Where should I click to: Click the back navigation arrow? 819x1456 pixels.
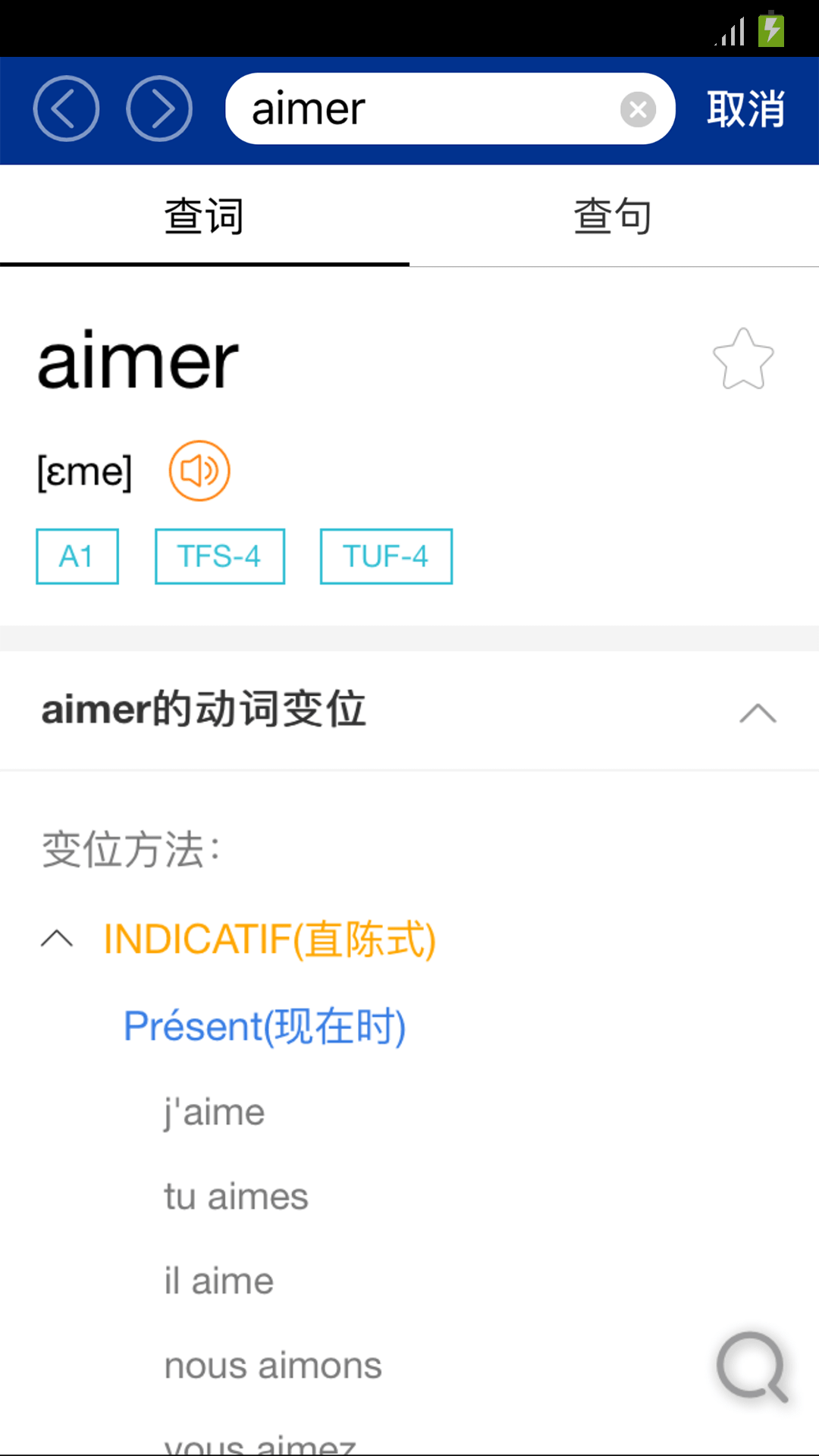pos(66,109)
